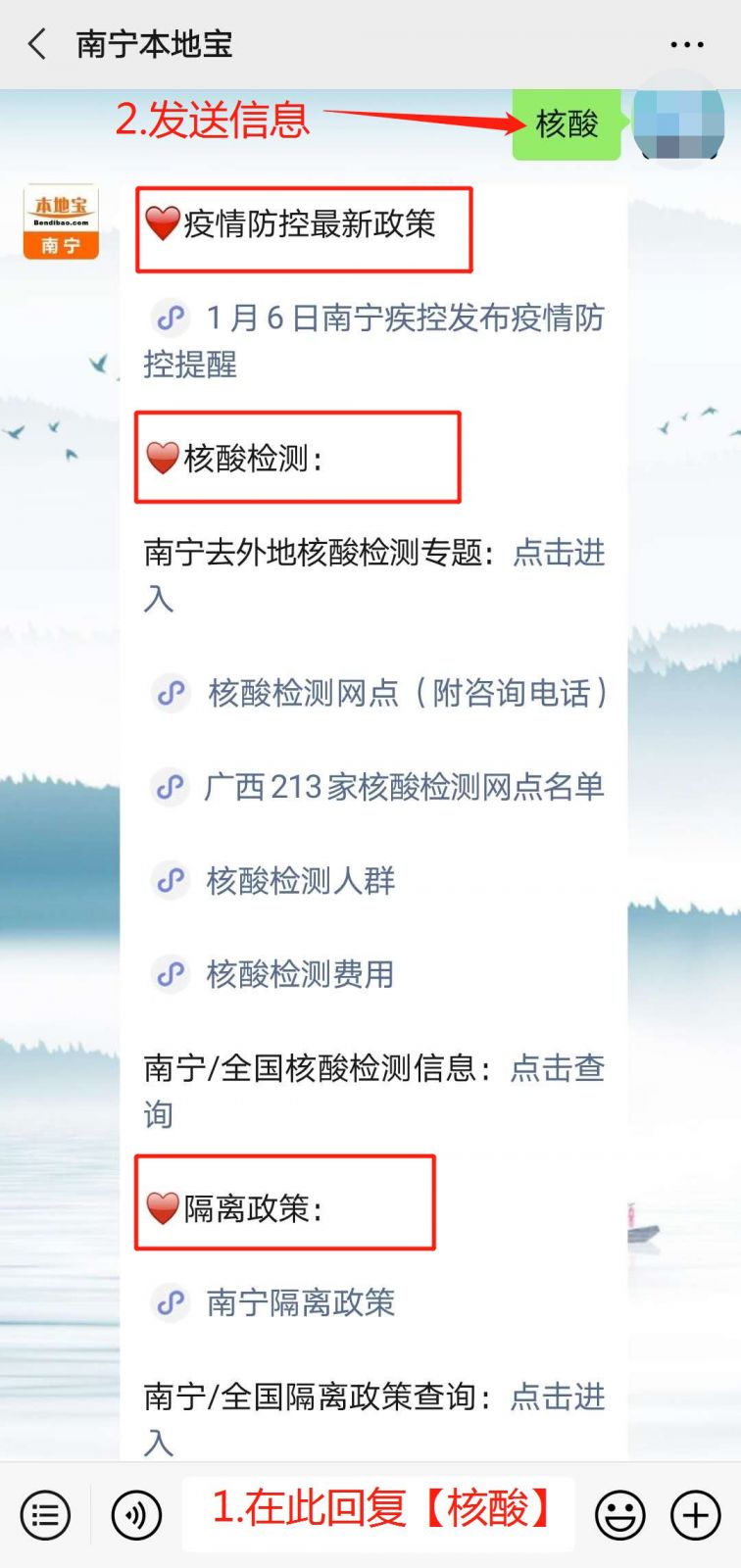The image size is (741, 1568).
Task: Open the 南宁隔离政策 link
Action: pos(299,1302)
